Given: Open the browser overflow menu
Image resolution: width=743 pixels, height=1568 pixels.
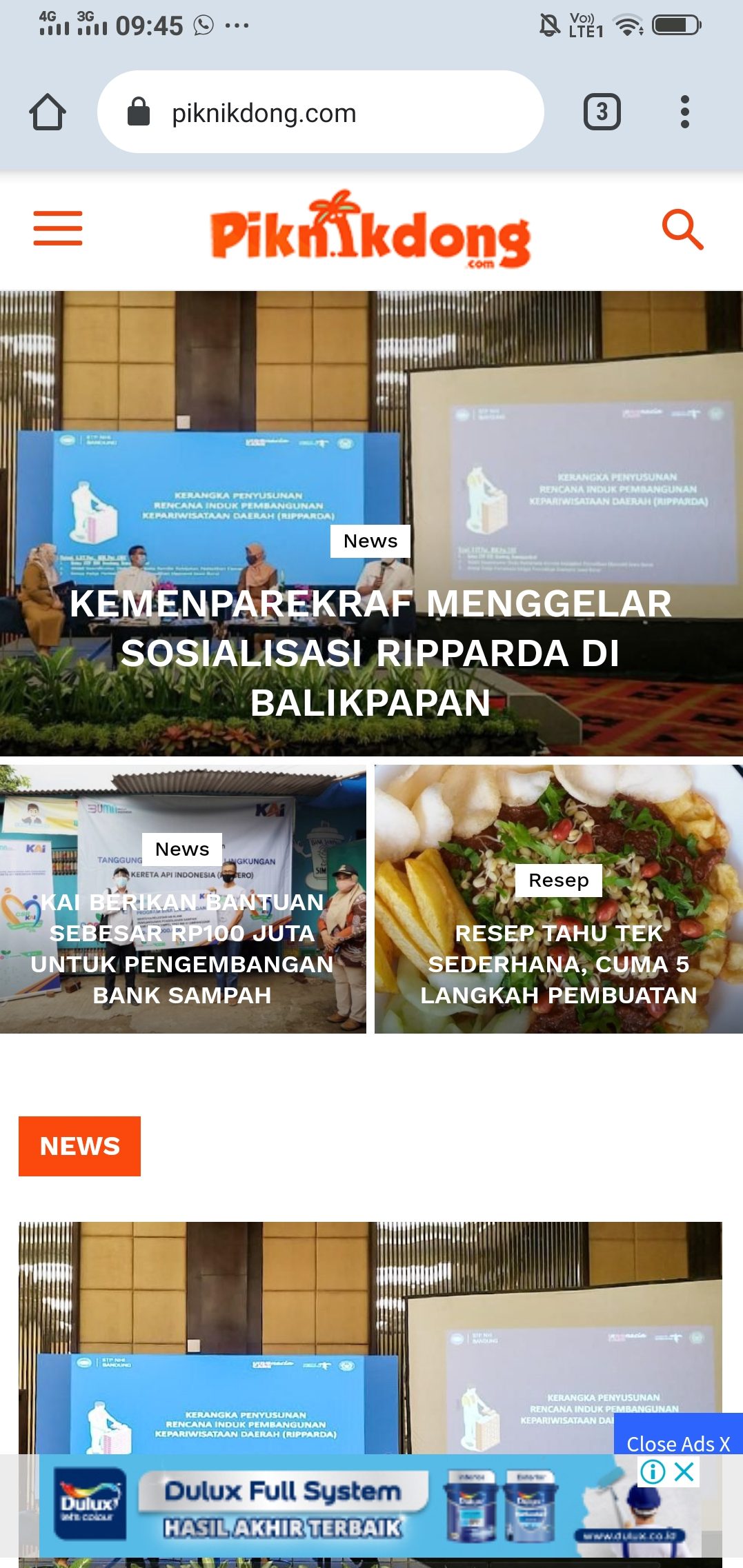Looking at the screenshot, I should [684, 112].
